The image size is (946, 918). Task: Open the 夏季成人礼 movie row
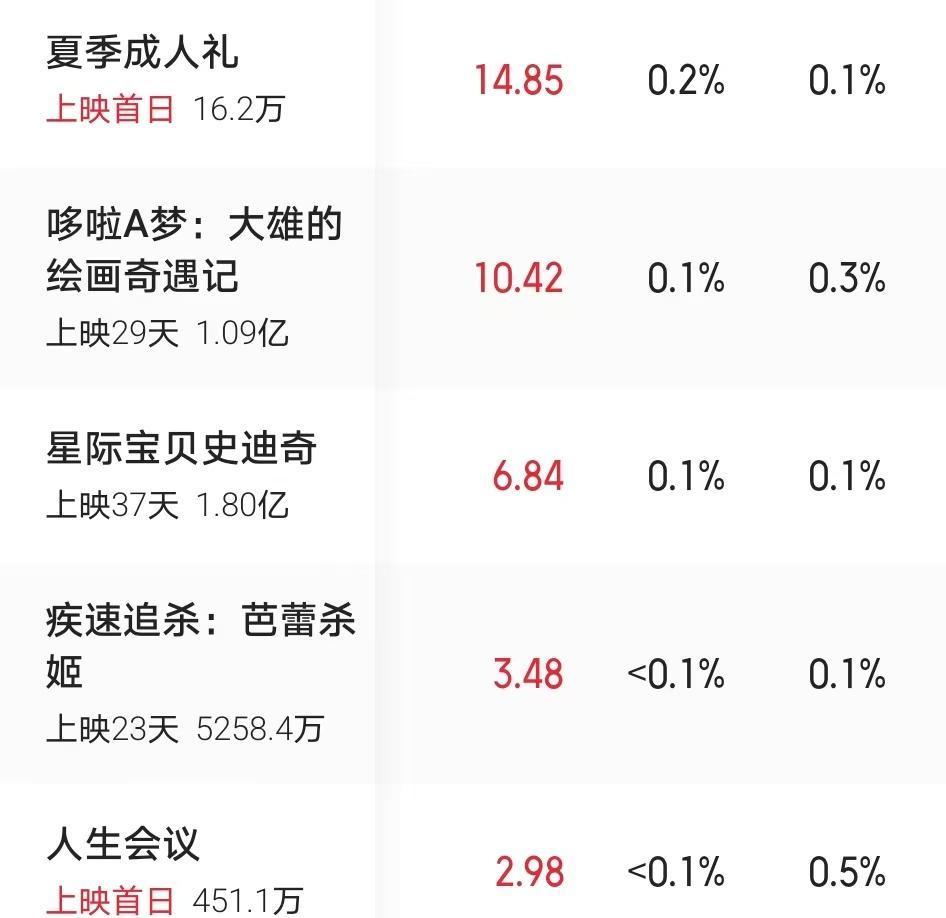143,52
